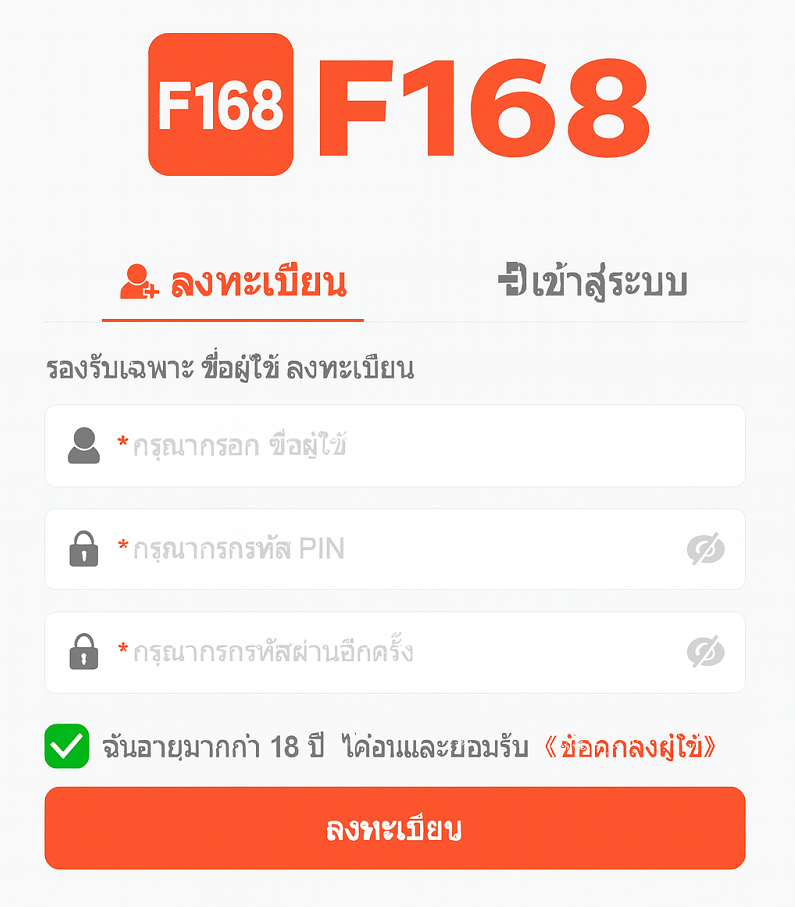Viewport: 795px width, 907px height.
Task: Switch to the เข้าสู่ระบบ login tab
Action: (x=593, y=283)
